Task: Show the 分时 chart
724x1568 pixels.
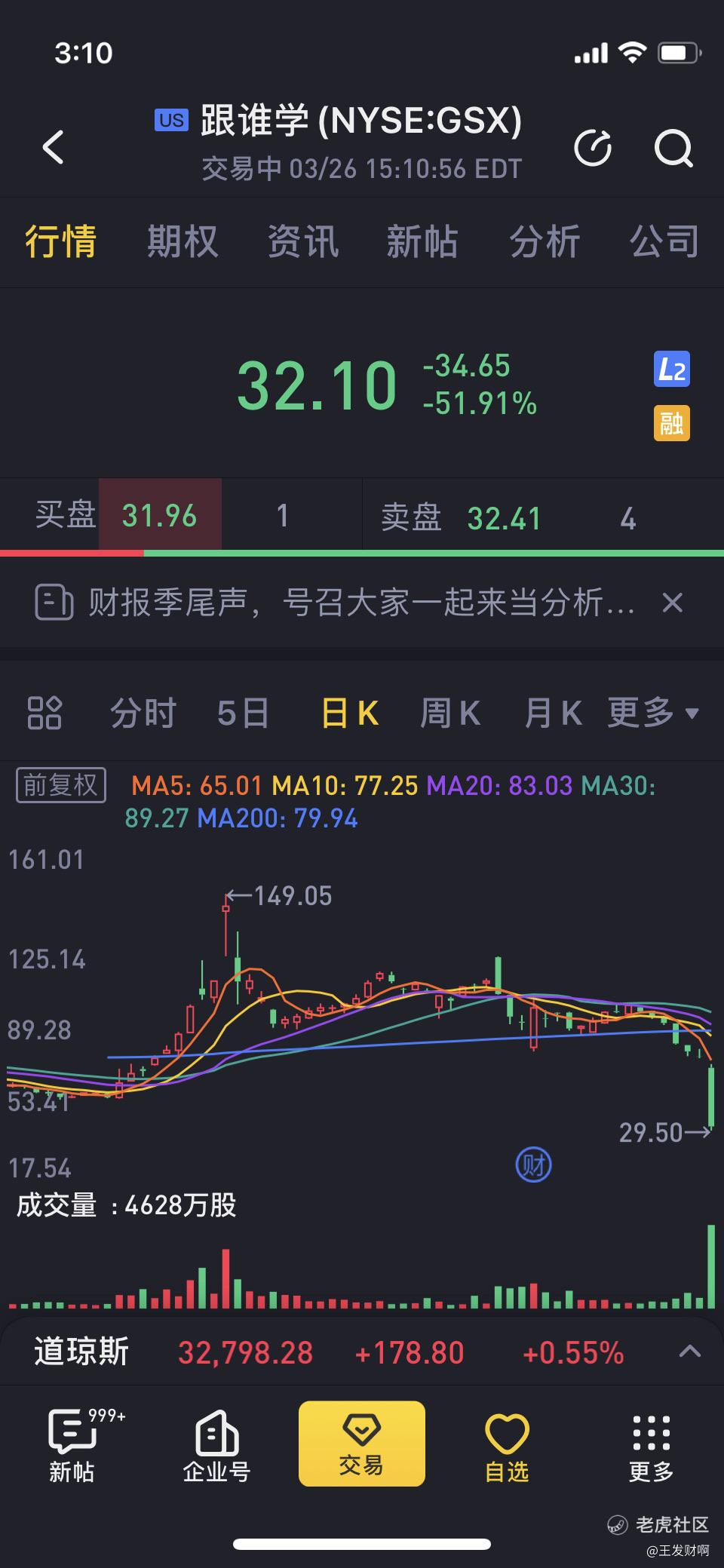Action: [x=143, y=713]
